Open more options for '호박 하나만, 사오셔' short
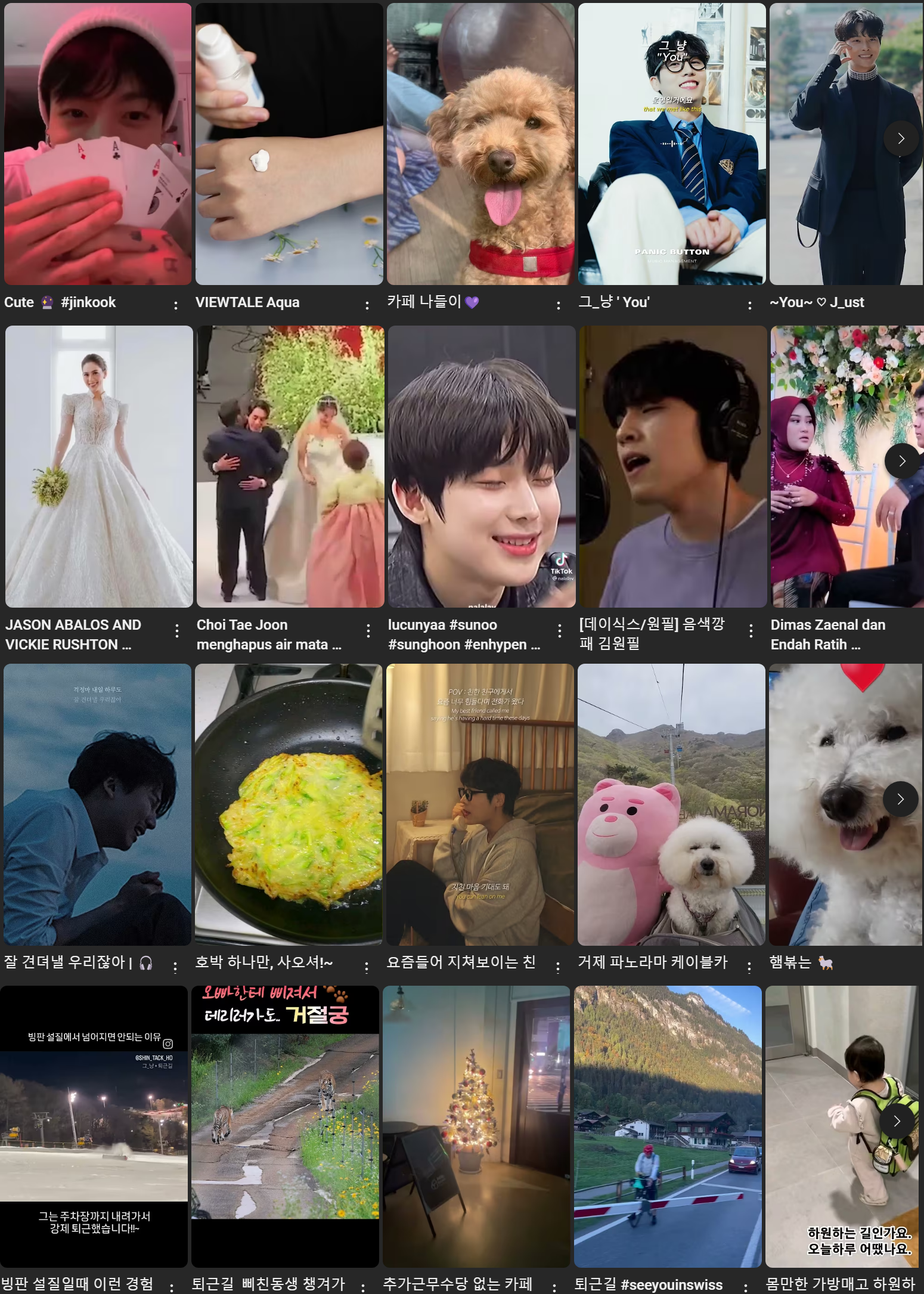 point(367,967)
